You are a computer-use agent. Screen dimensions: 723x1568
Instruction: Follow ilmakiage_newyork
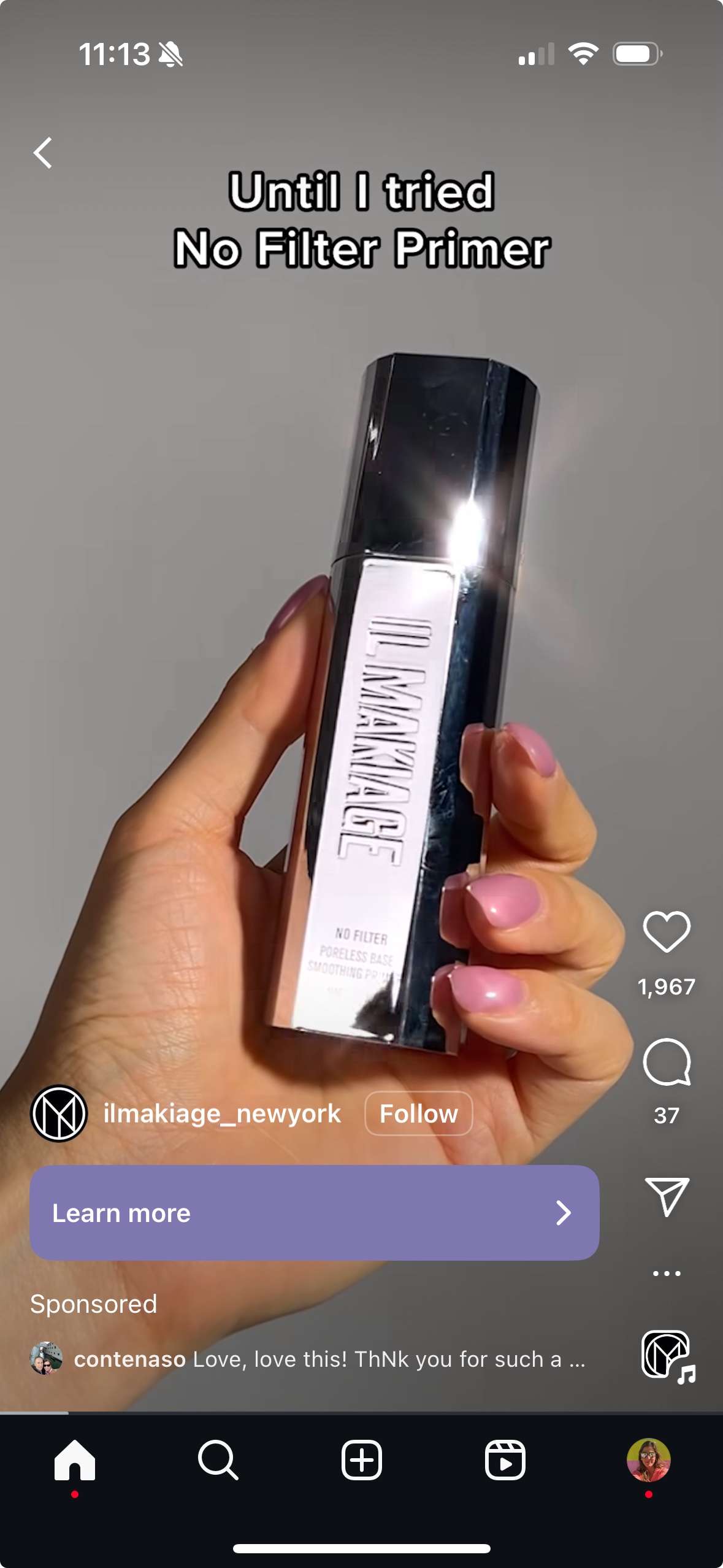[418, 1113]
